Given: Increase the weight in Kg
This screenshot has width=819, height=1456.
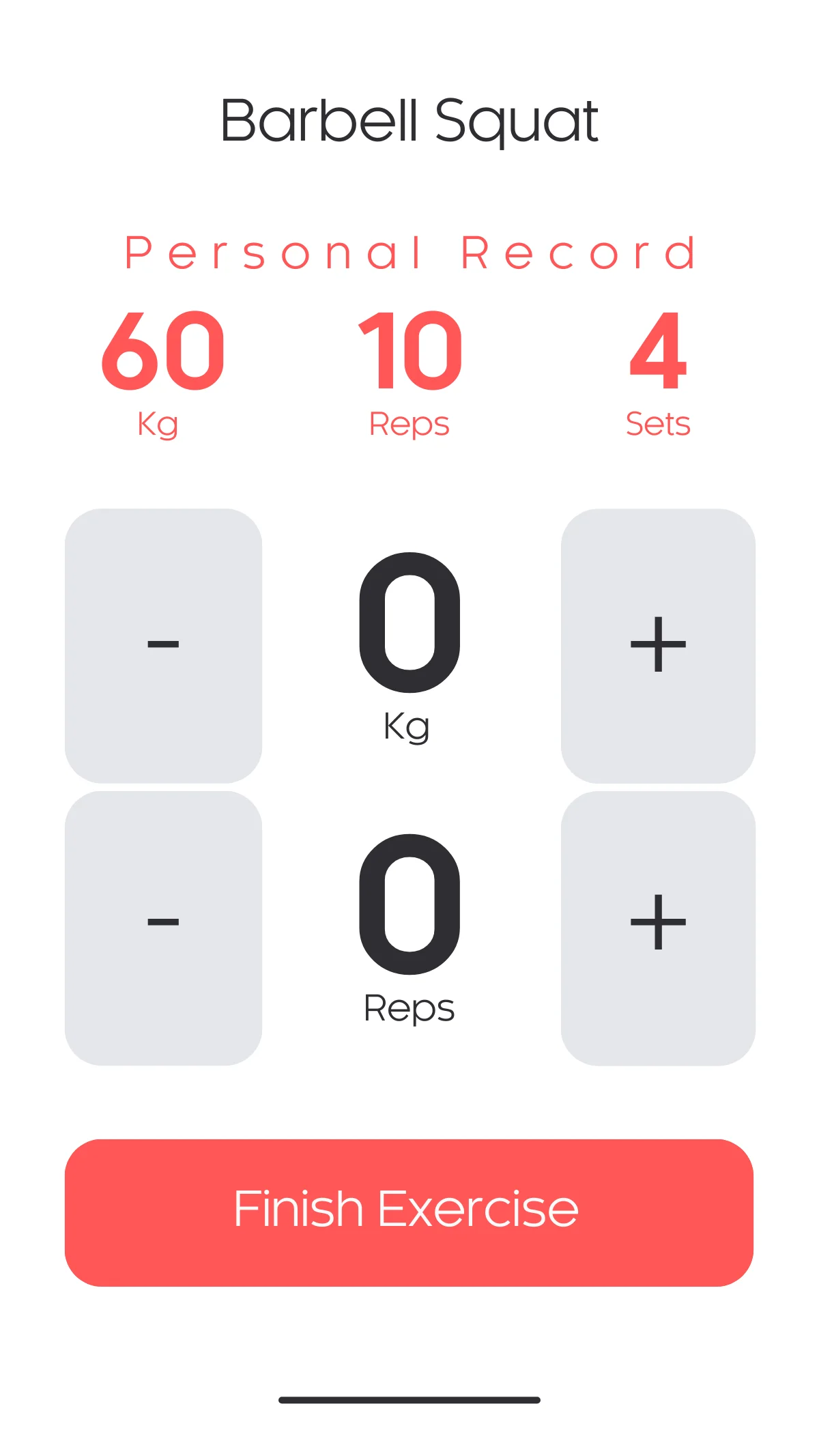Looking at the screenshot, I should click(658, 645).
